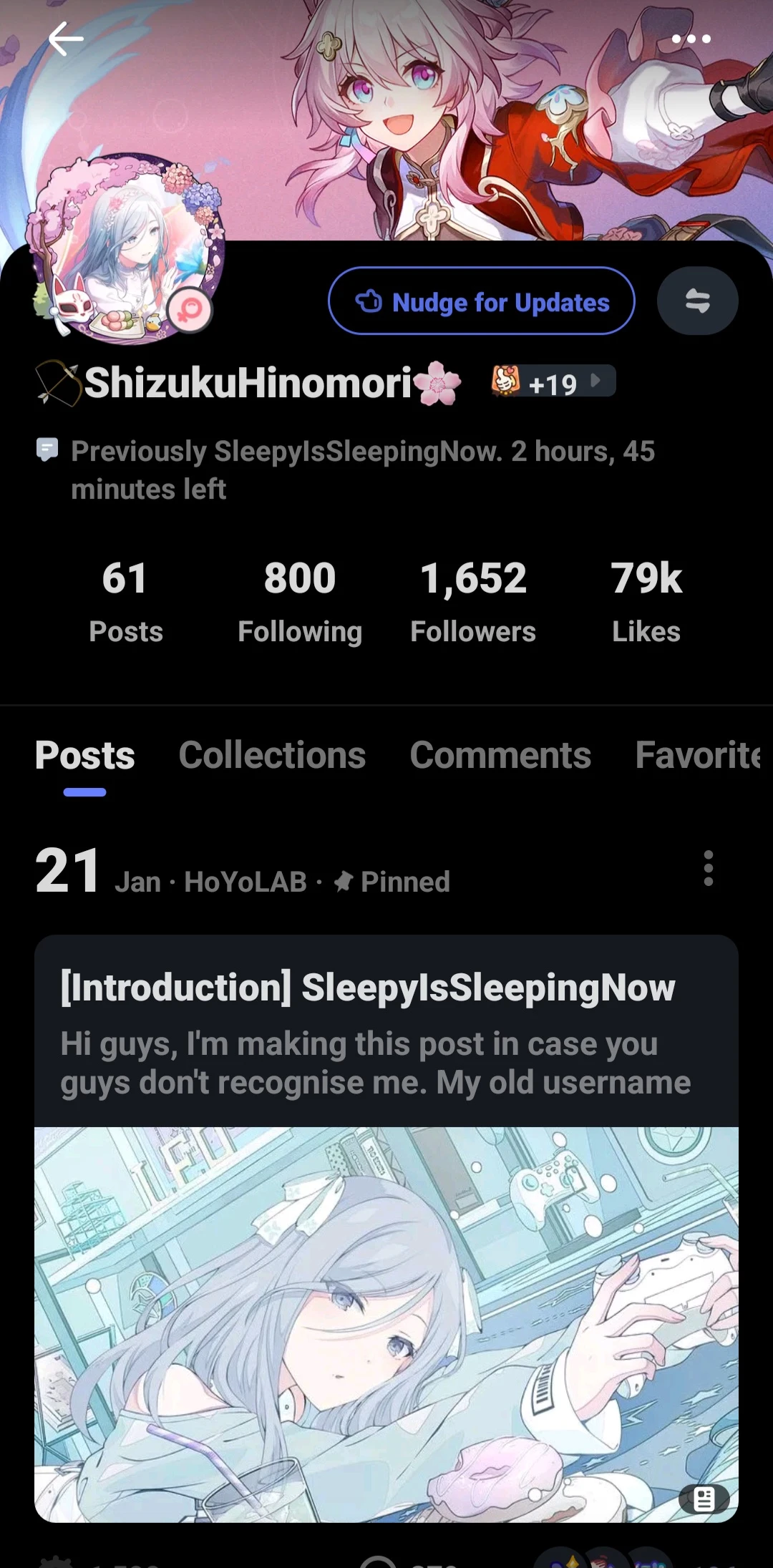Screen dimensions: 773x1568
Task: Expand the +19 badges chip
Action: pyautogui.click(x=553, y=382)
